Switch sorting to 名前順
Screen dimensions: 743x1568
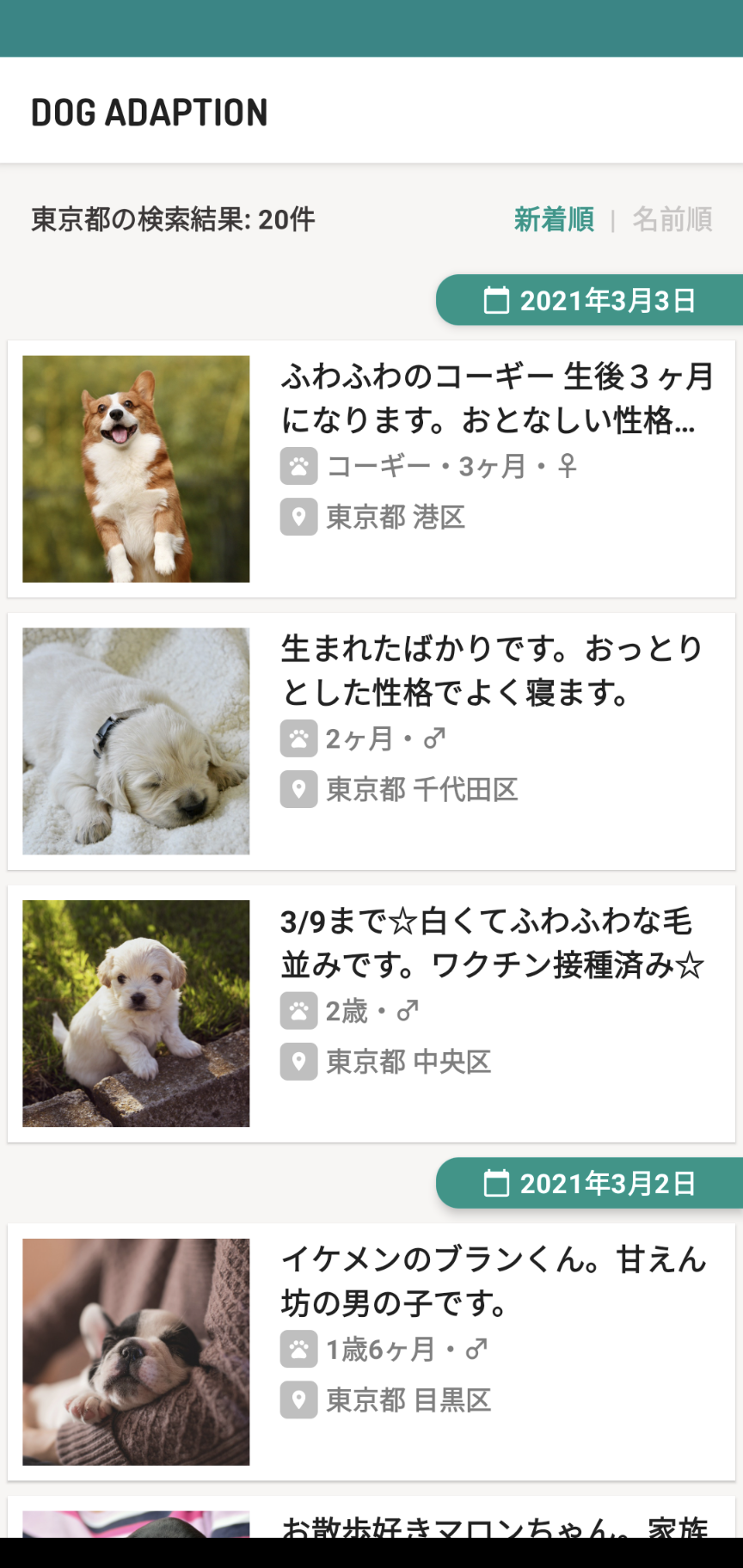pos(672,220)
